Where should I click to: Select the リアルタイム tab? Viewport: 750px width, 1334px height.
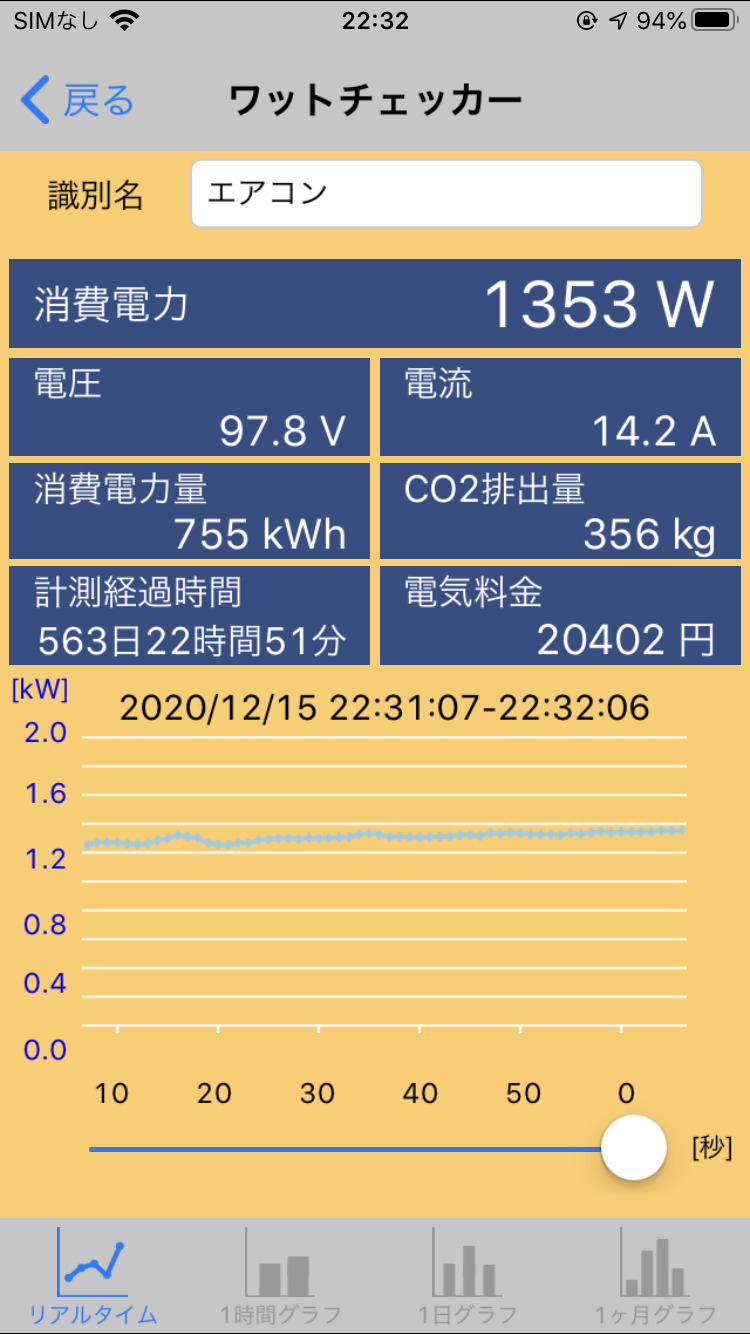93,1276
